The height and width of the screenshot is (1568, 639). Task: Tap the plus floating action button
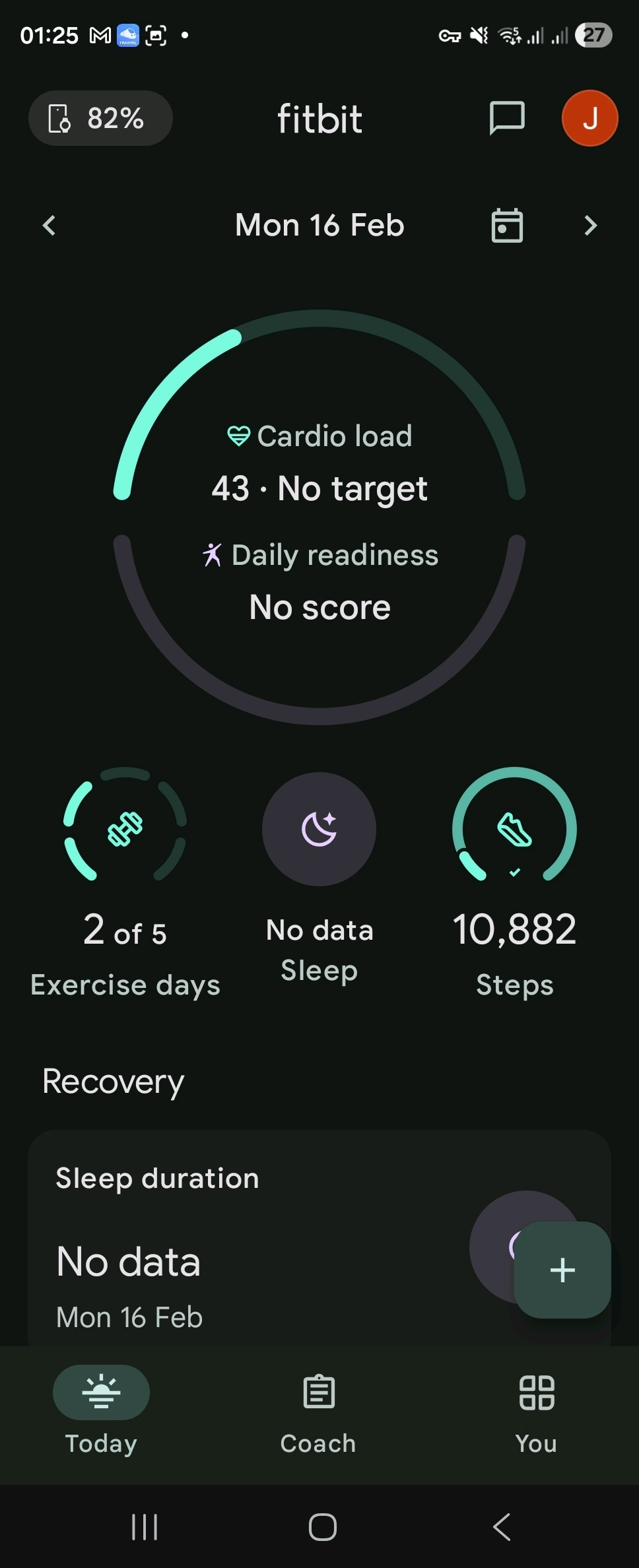pos(562,1270)
